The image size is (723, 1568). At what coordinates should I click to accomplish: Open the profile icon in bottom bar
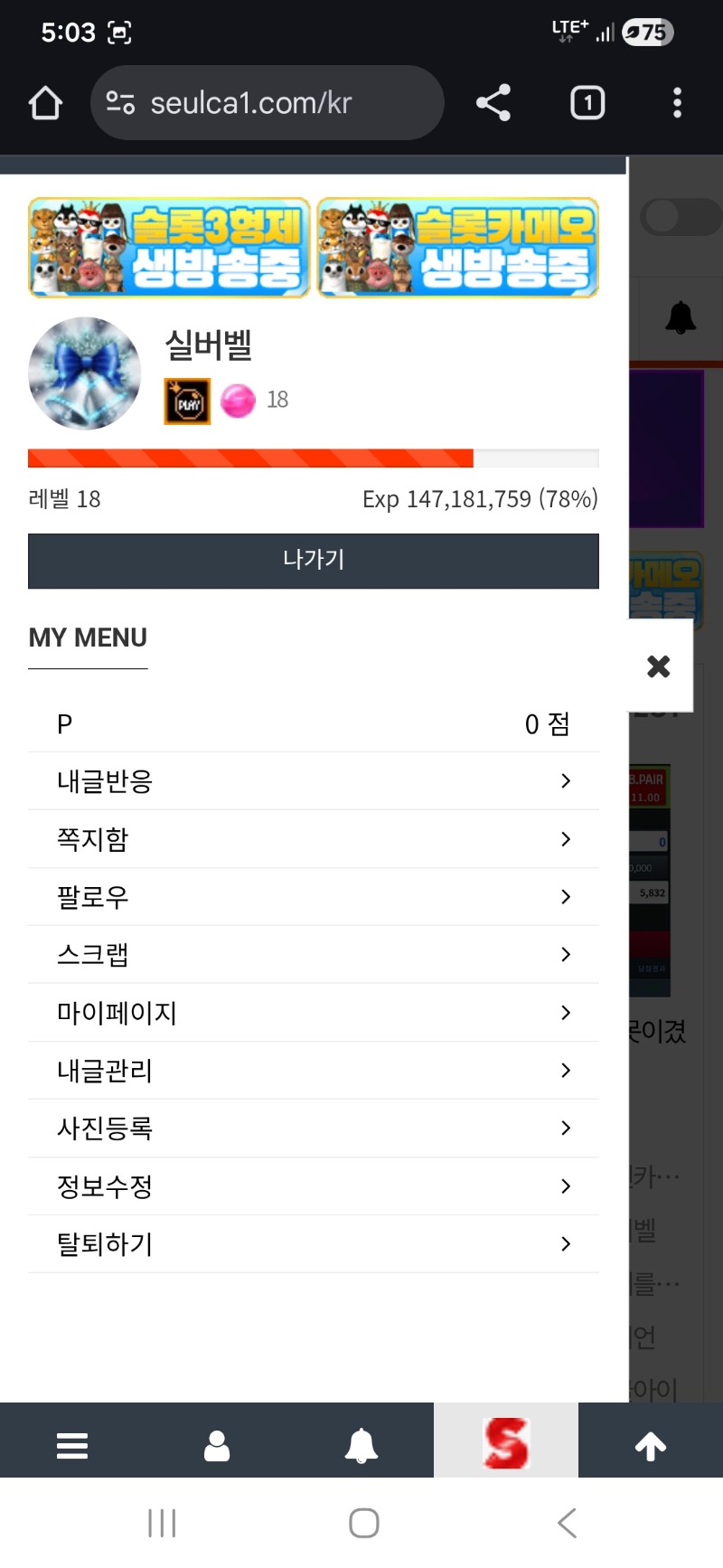(217, 1445)
